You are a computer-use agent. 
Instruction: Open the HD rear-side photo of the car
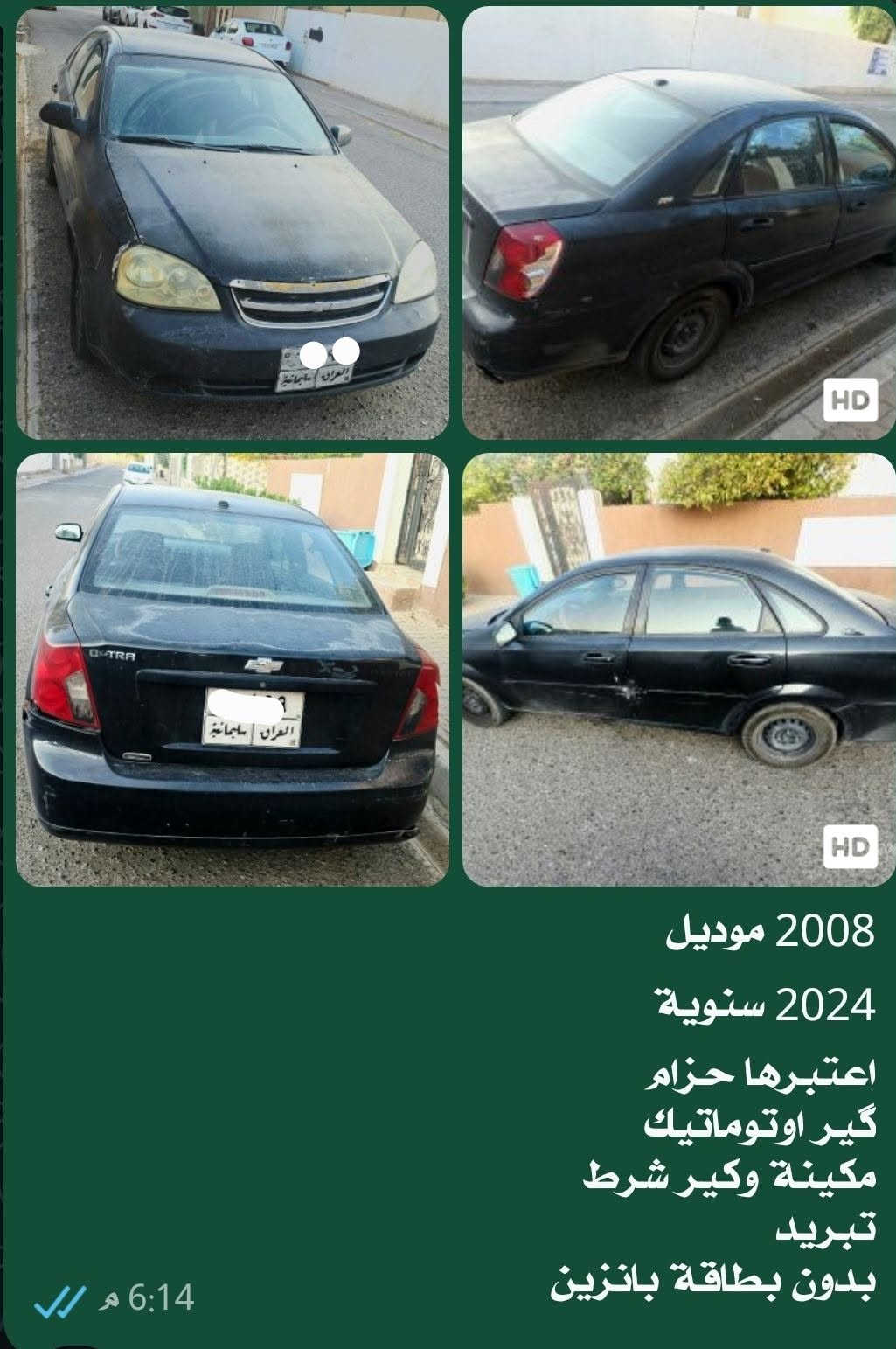(679, 222)
